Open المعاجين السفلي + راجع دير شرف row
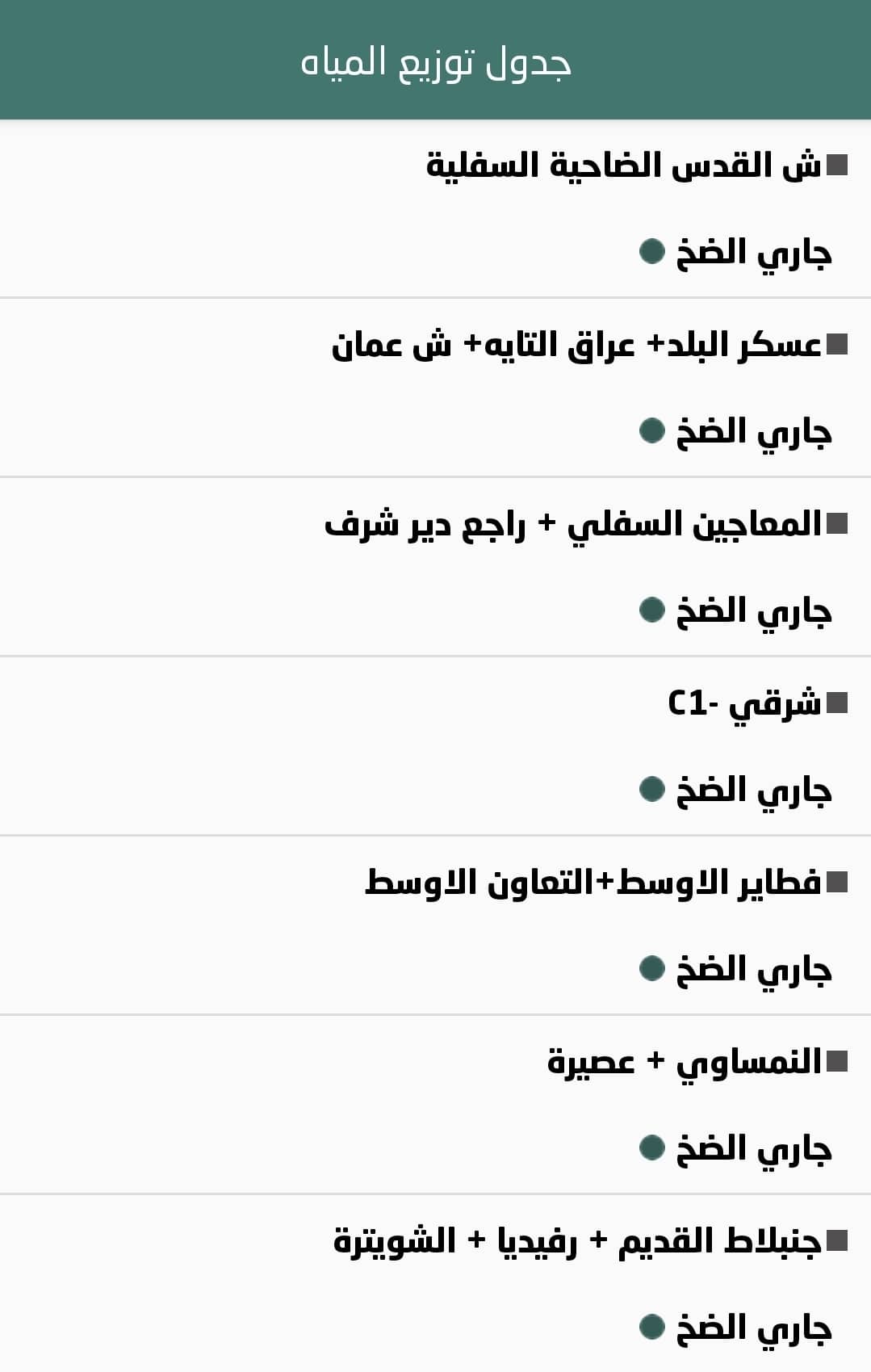The height and width of the screenshot is (1372, 871). (573, 525)
